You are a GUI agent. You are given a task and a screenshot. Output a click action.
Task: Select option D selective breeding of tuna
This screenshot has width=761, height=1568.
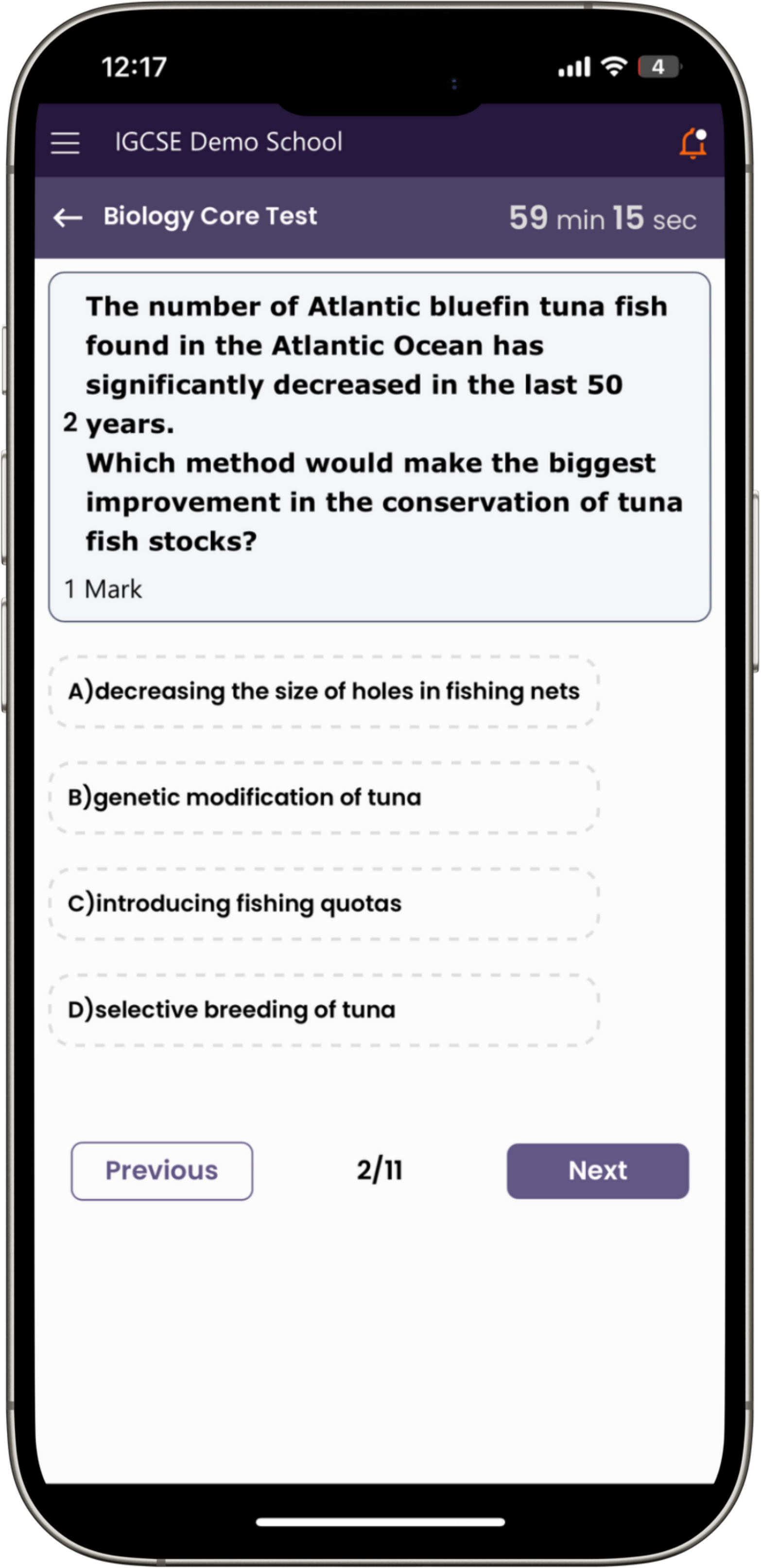[x=324, y=1010]
